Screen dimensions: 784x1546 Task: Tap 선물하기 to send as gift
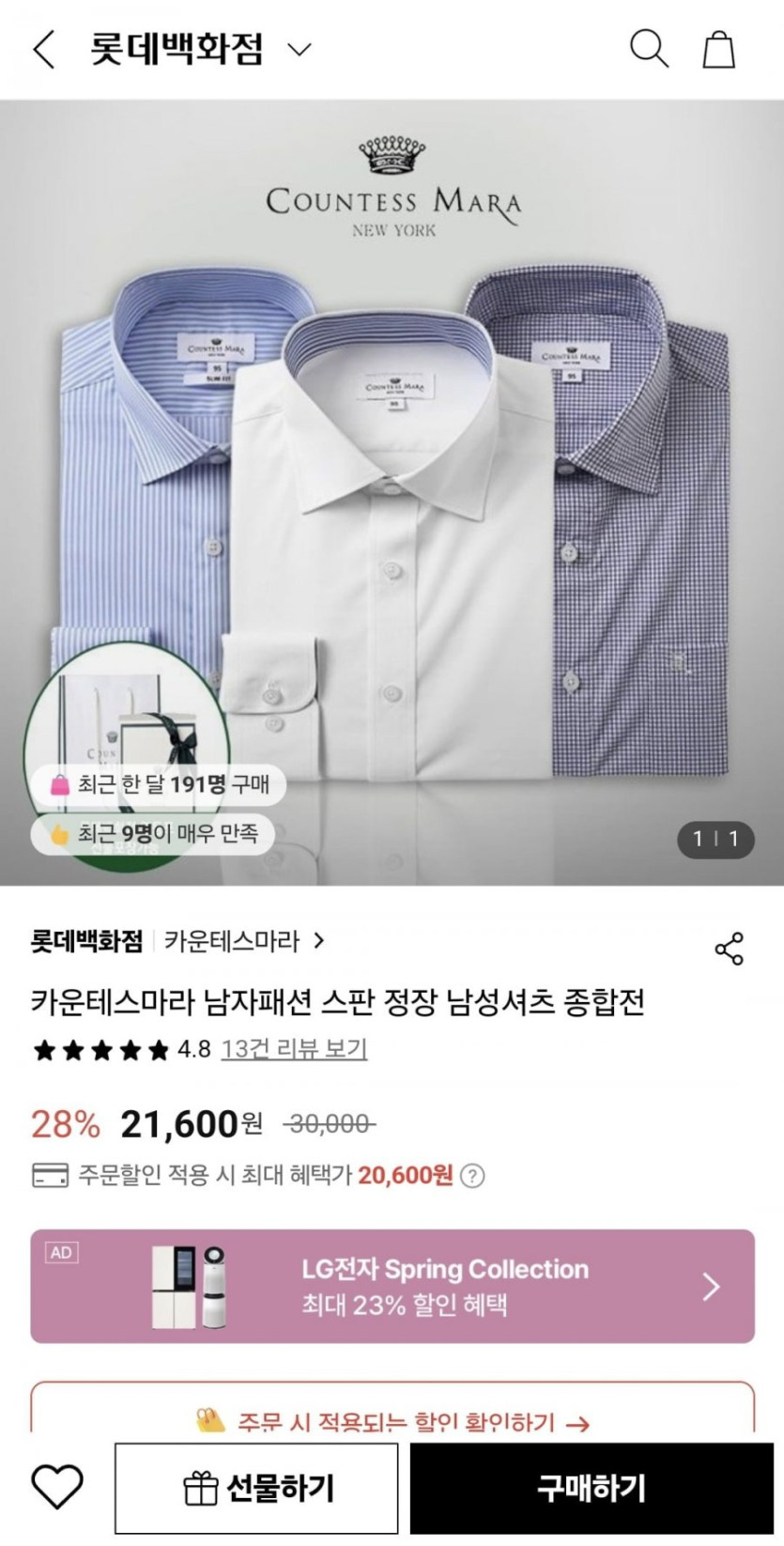click(256, 1489)
